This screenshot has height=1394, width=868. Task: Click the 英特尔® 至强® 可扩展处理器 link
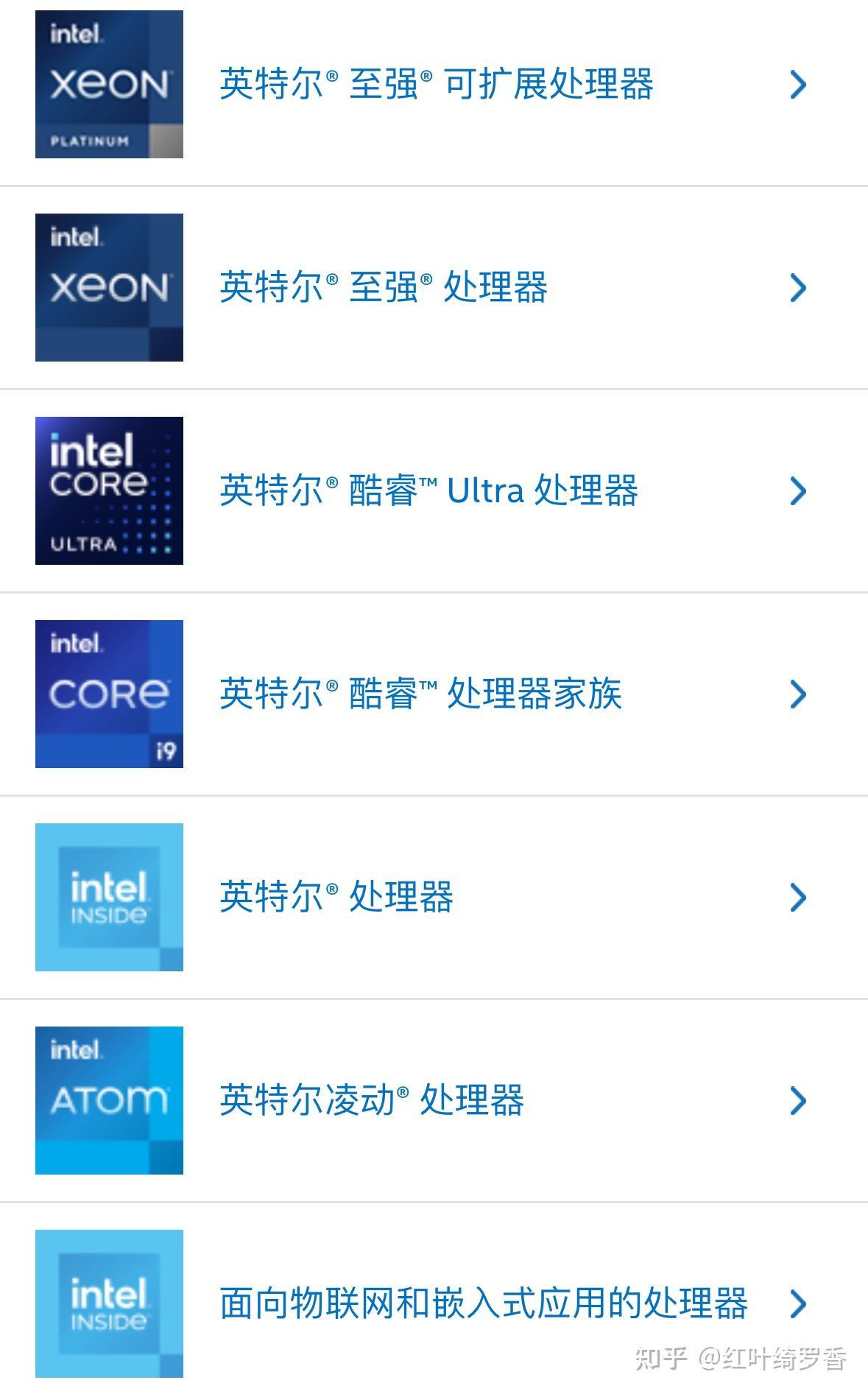440,82
